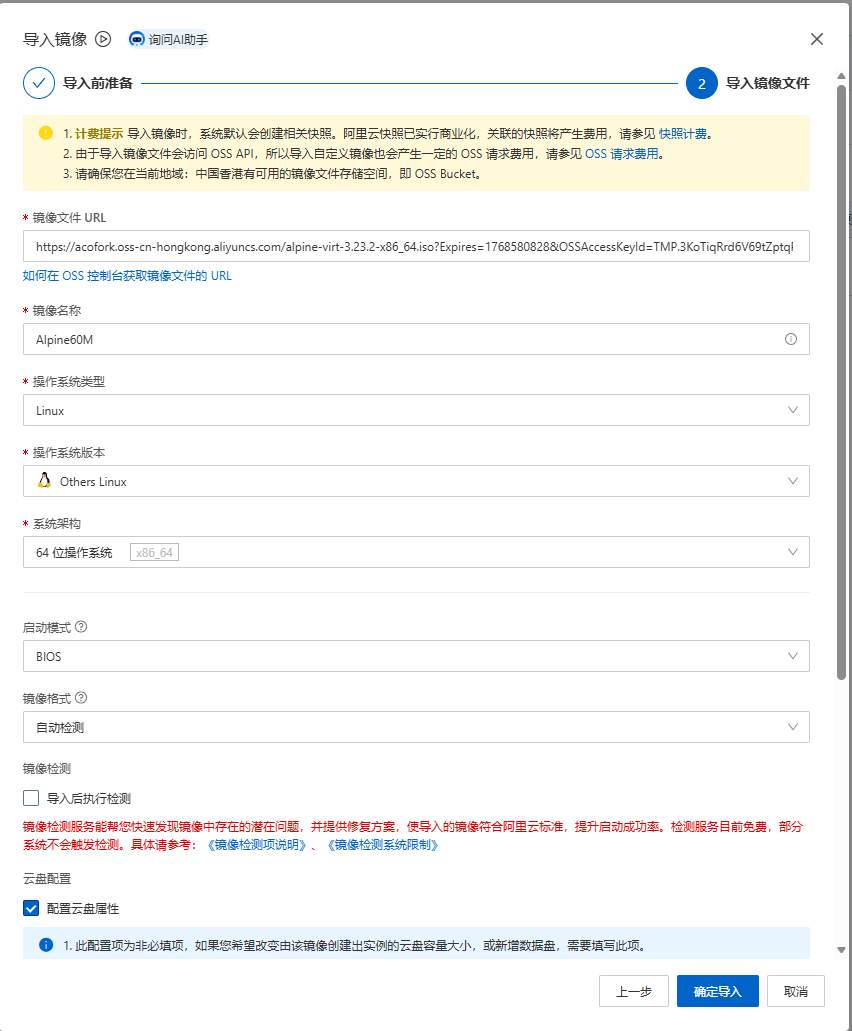Screen dimensions: 852x1031
Task: Tap the info icon in 镜像名称 field
Action: (x=791, y=339)
